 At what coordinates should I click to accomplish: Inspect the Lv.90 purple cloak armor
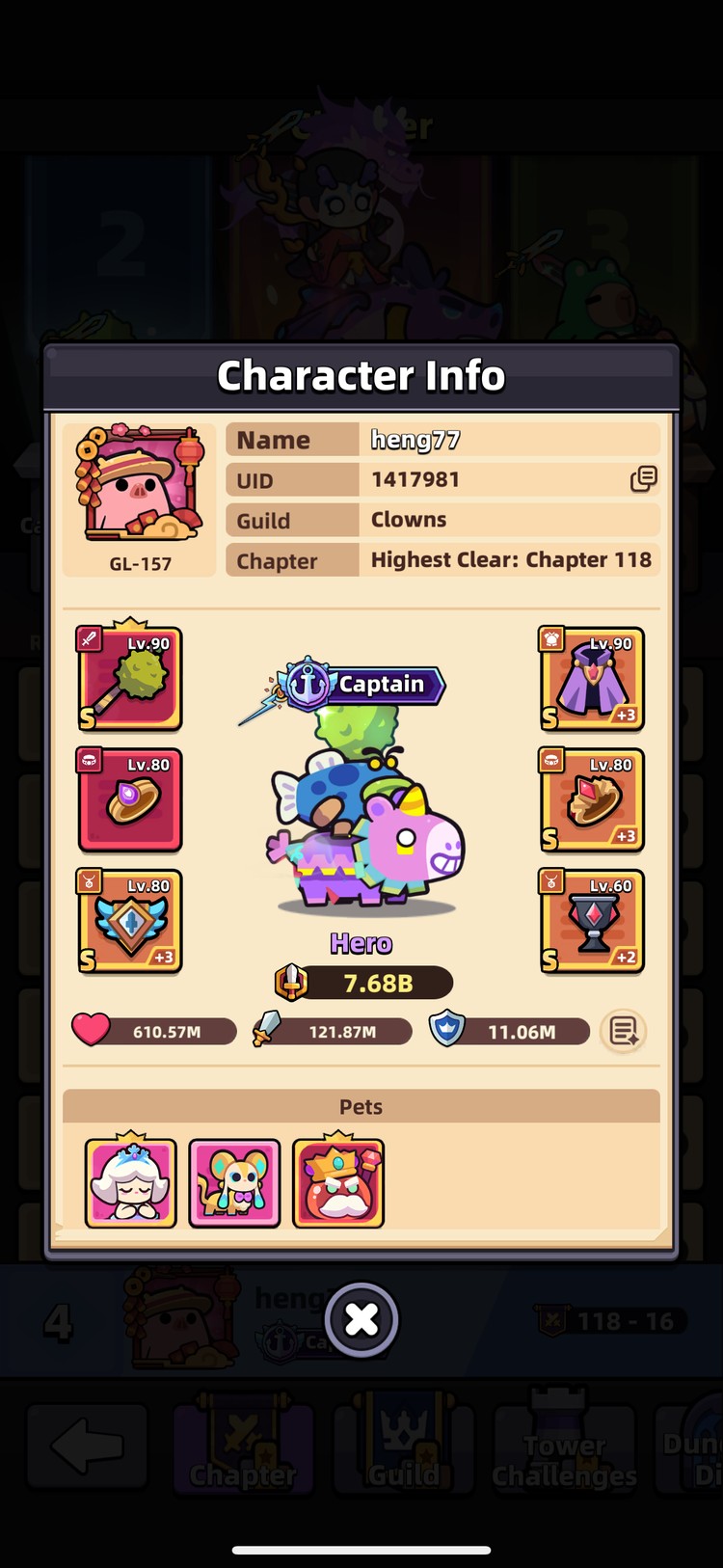(592, 678)
